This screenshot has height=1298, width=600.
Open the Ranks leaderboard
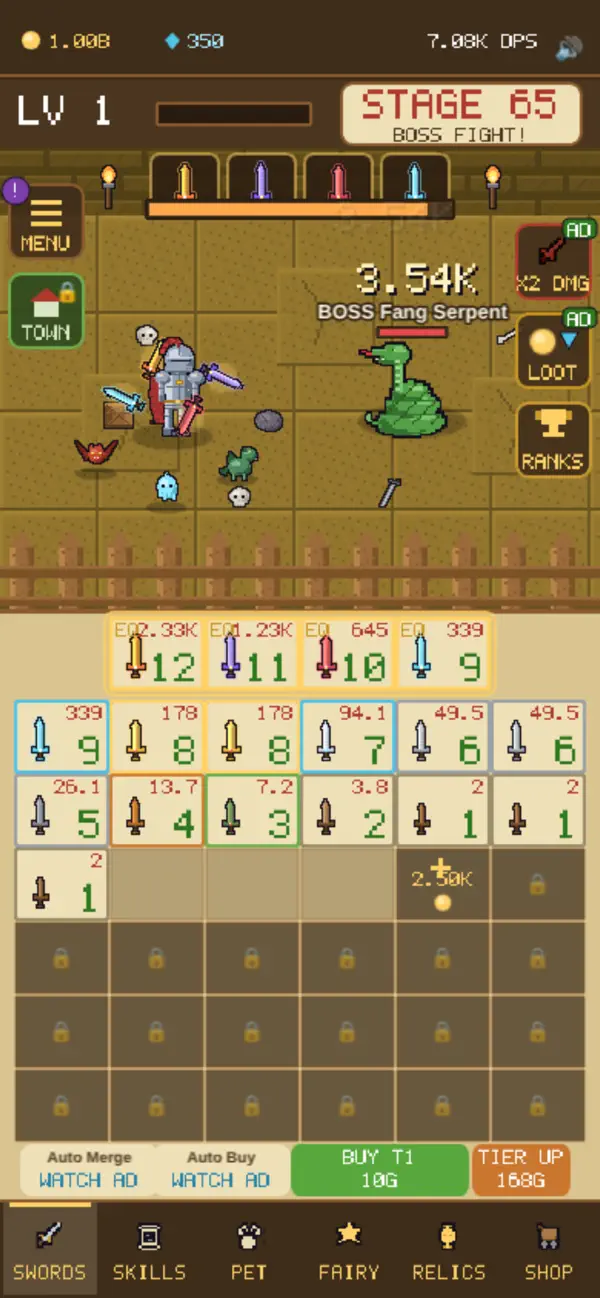click(553, 441)
